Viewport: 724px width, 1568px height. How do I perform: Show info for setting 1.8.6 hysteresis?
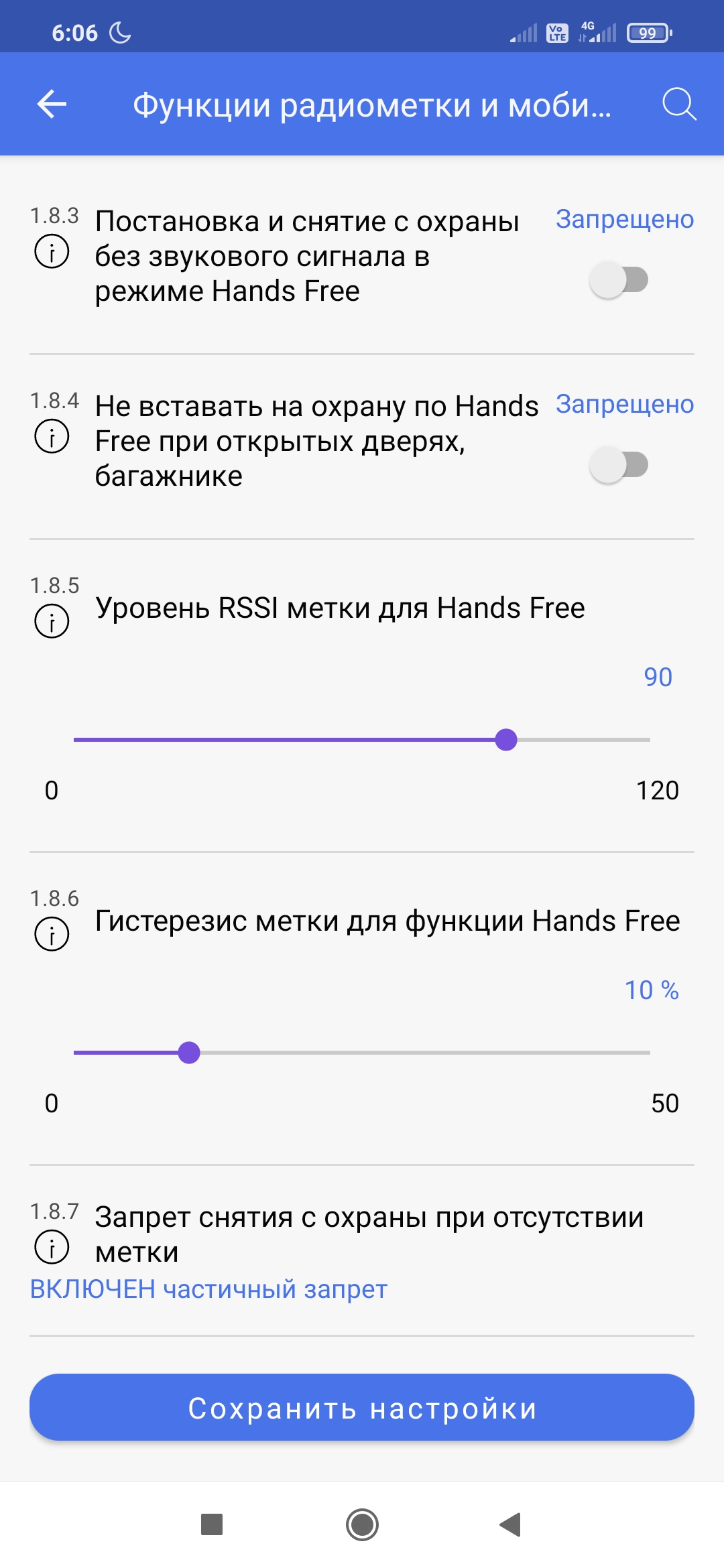(52, 934)
